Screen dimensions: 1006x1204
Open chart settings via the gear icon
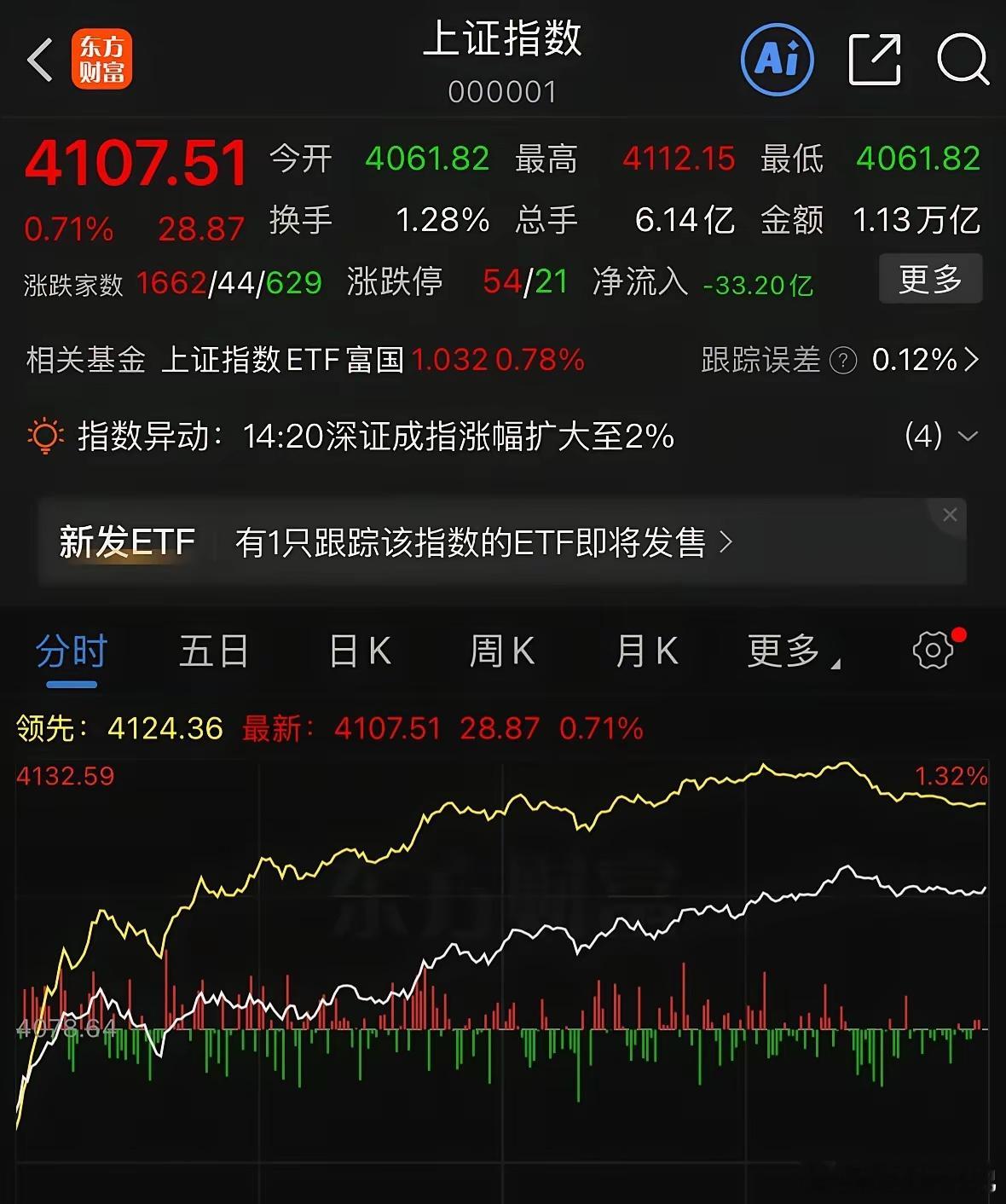pos(934,650)
